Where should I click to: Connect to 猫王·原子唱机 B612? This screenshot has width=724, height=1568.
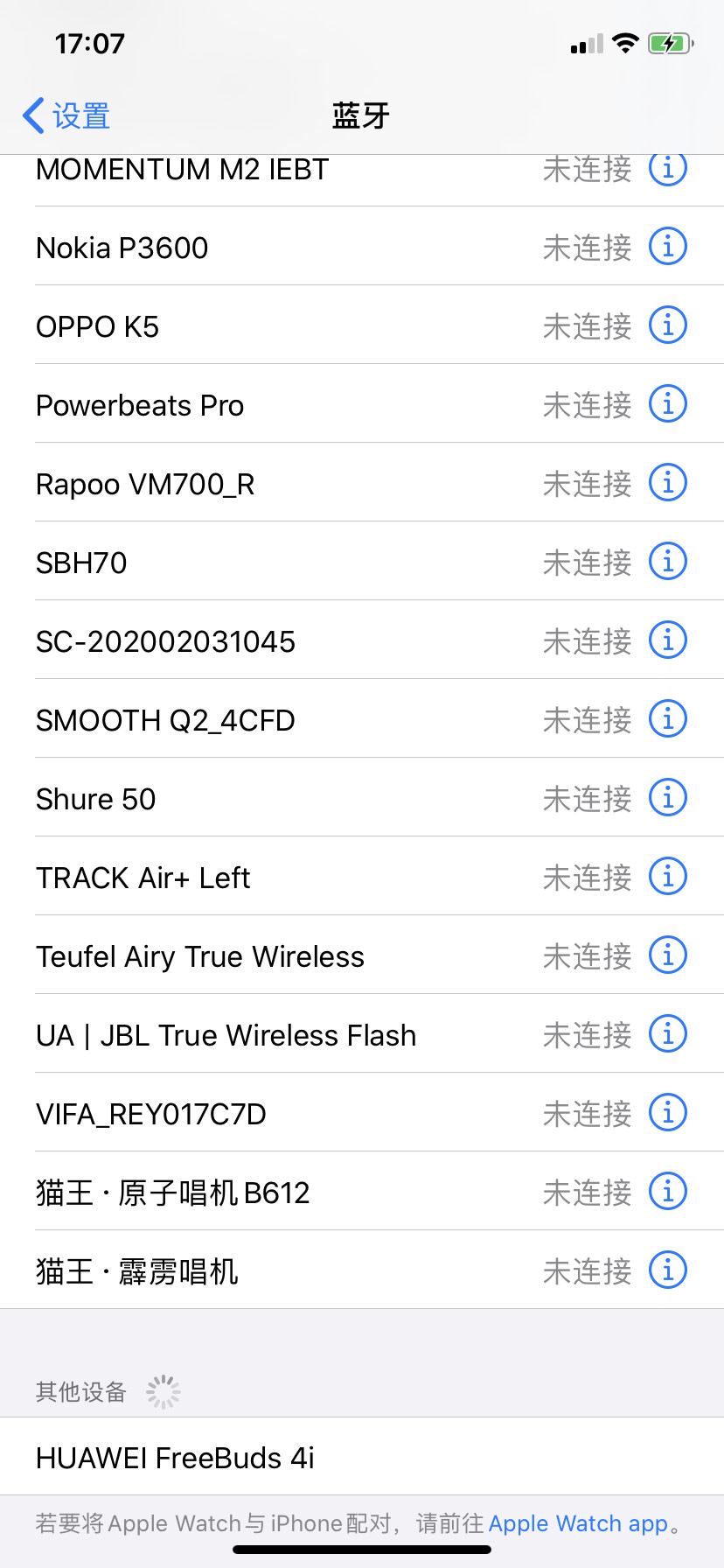point(262,1191)
